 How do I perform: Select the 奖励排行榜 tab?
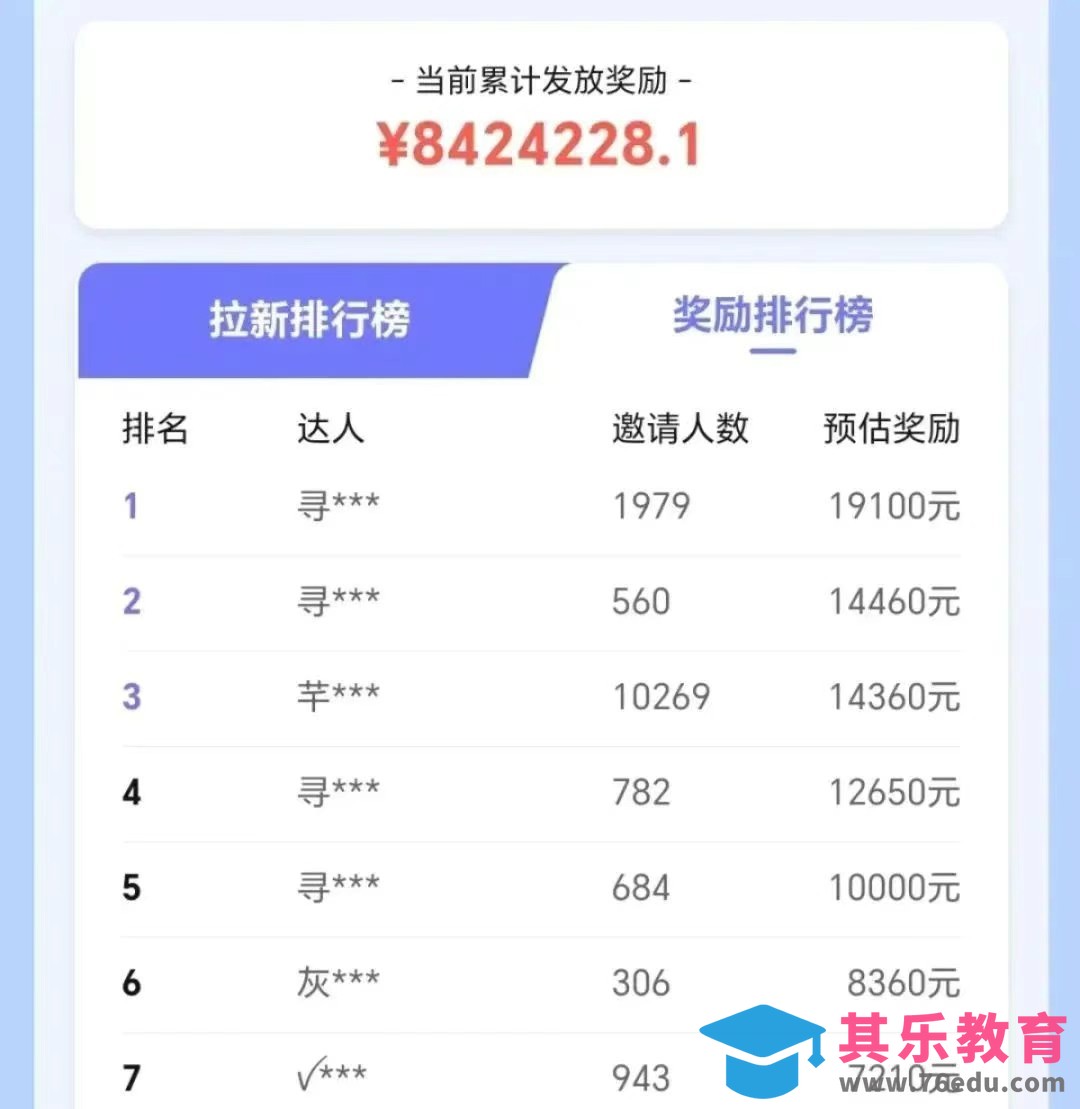pyautogui.click(x=772, y=316)
